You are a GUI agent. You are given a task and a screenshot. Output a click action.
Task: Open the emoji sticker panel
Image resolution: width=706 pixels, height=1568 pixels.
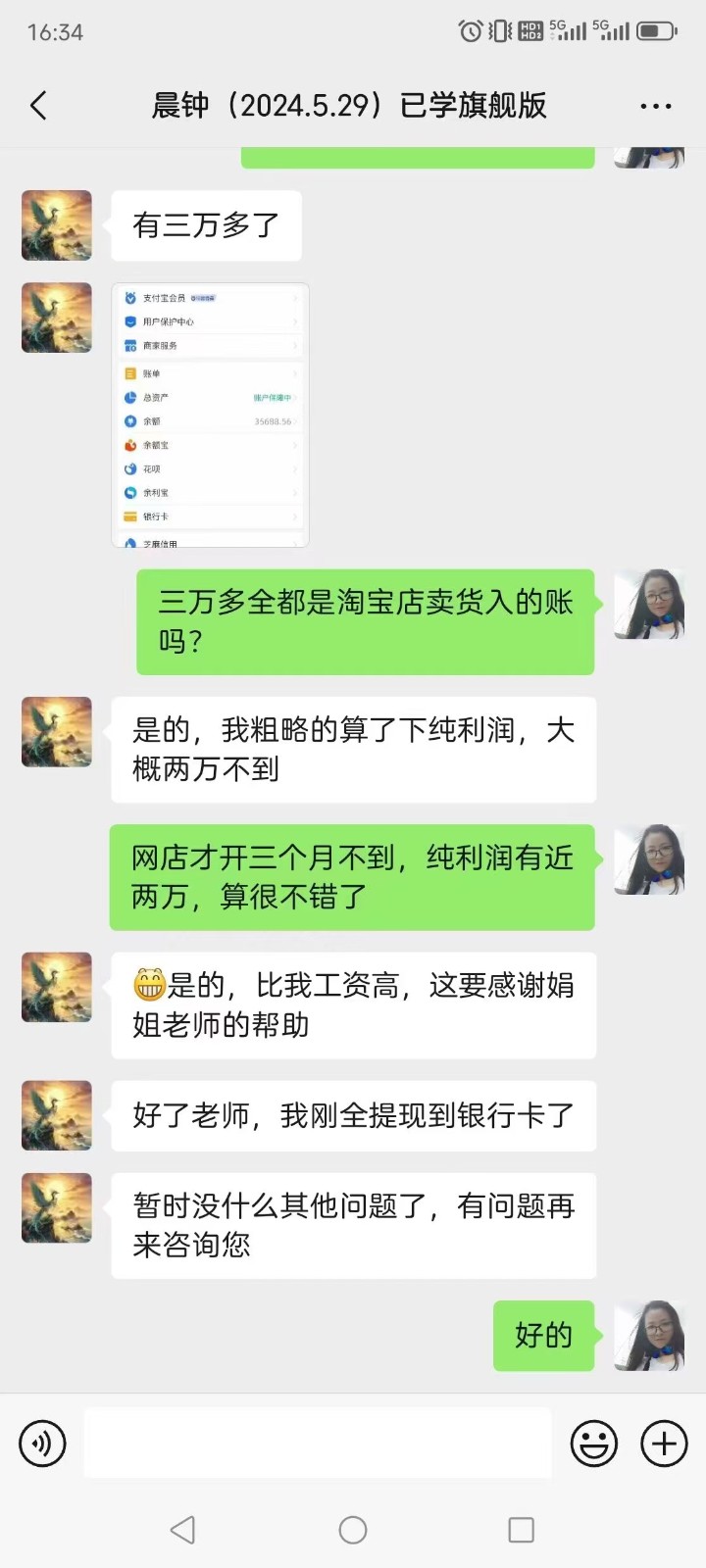(x=594, y=1444)
